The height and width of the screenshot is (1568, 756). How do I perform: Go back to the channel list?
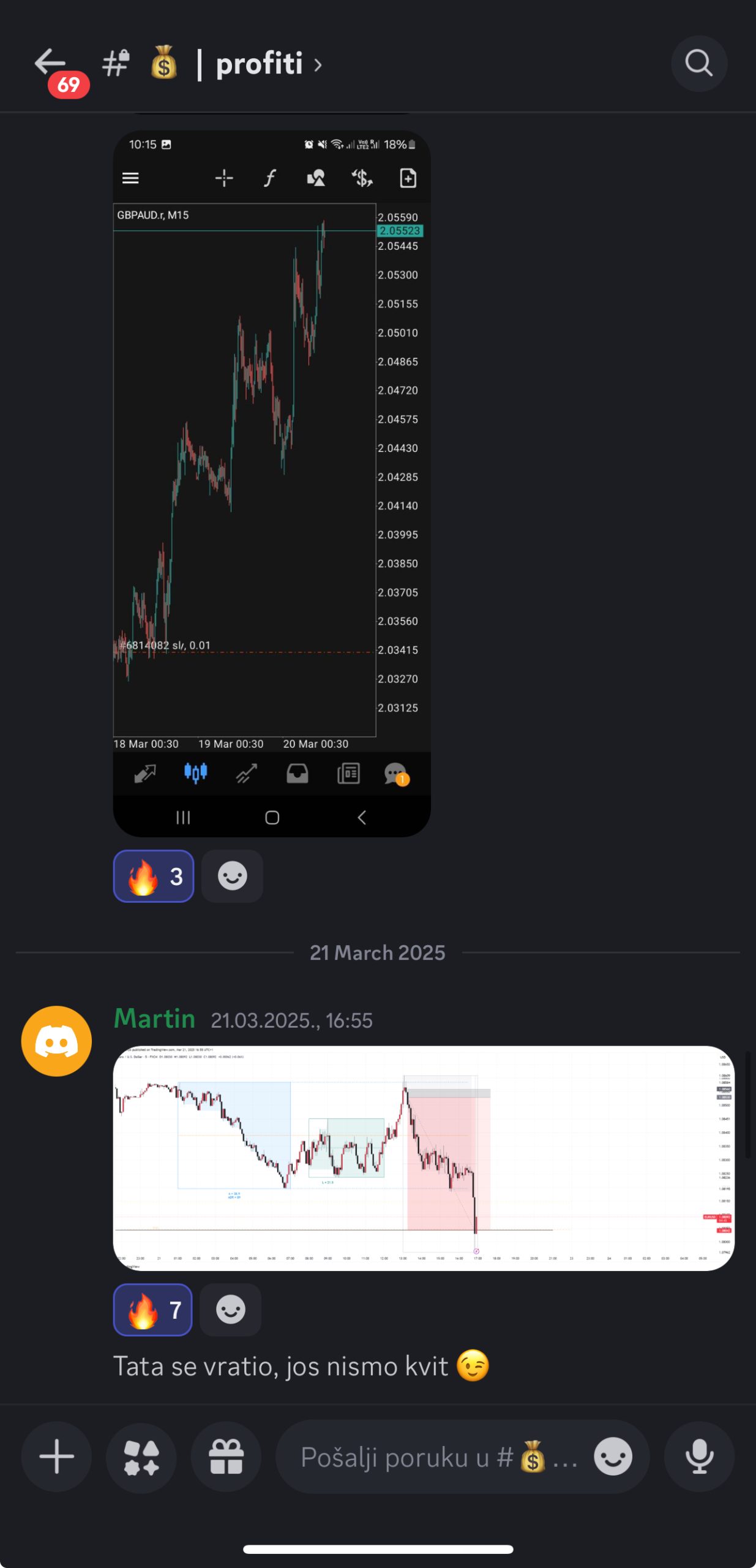pyautogui.click(x=50, y=63)
